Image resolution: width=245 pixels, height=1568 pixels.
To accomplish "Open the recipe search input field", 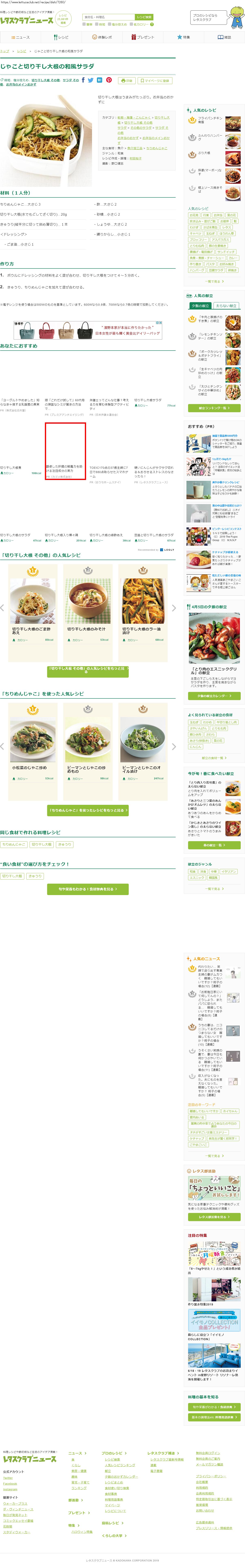I will [x=108, y=17].
